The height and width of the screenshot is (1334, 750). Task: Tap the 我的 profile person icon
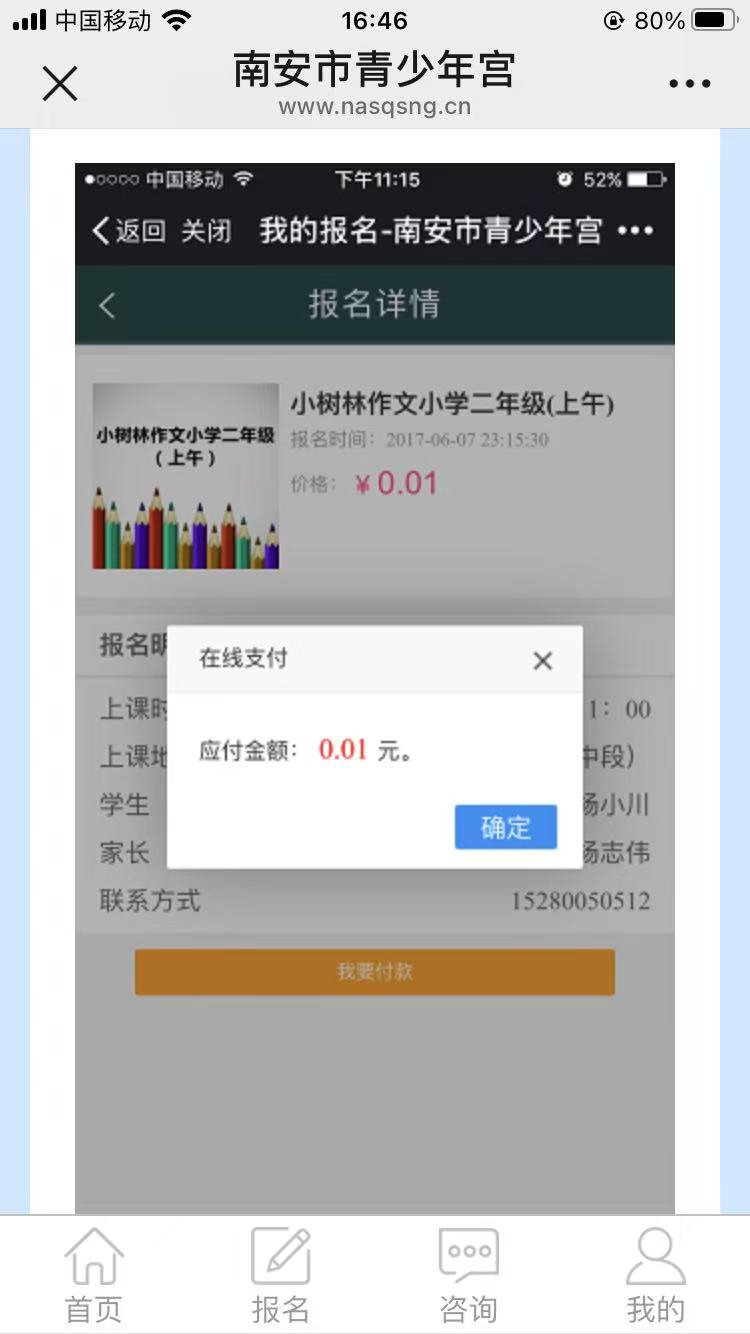tap(655, 1252)
